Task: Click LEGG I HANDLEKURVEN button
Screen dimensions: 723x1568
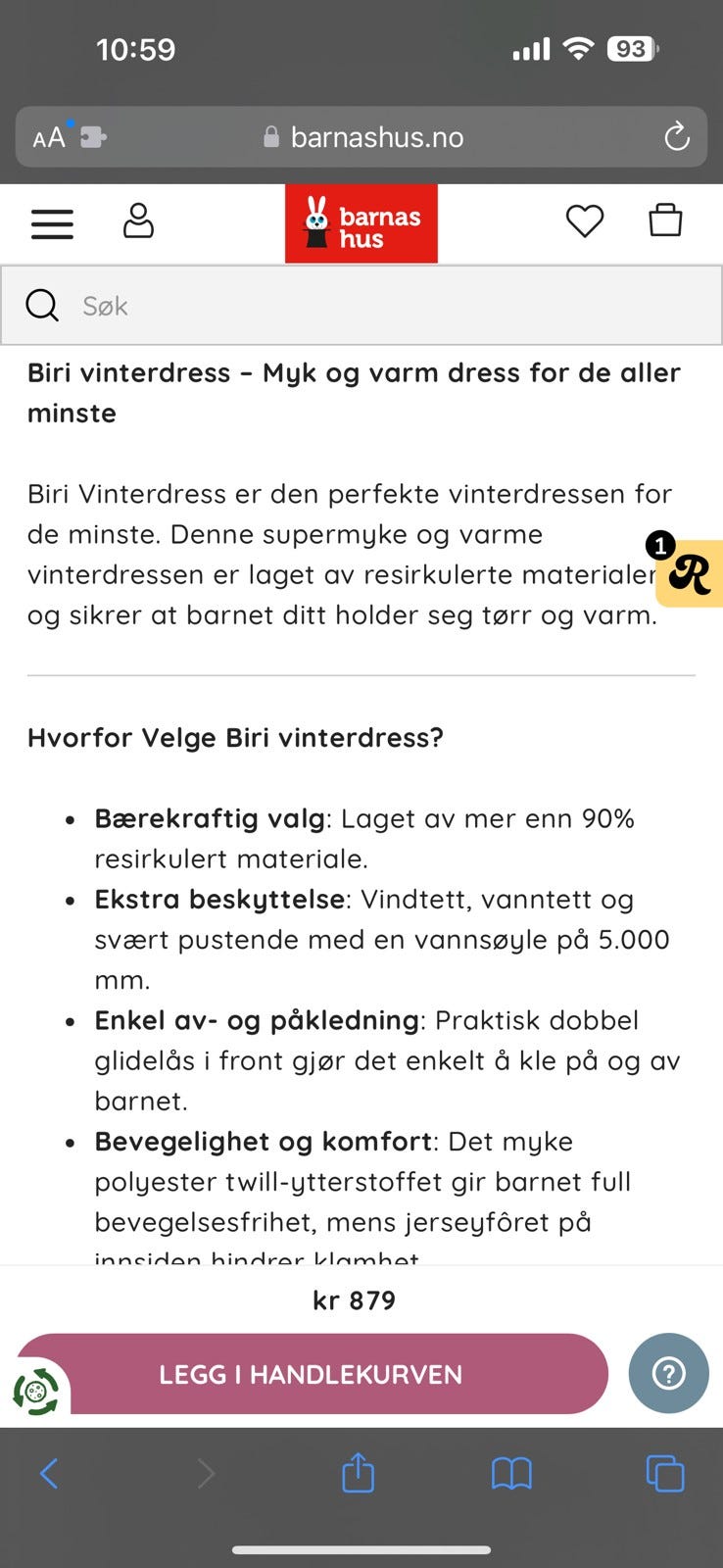Action: 317,1373
